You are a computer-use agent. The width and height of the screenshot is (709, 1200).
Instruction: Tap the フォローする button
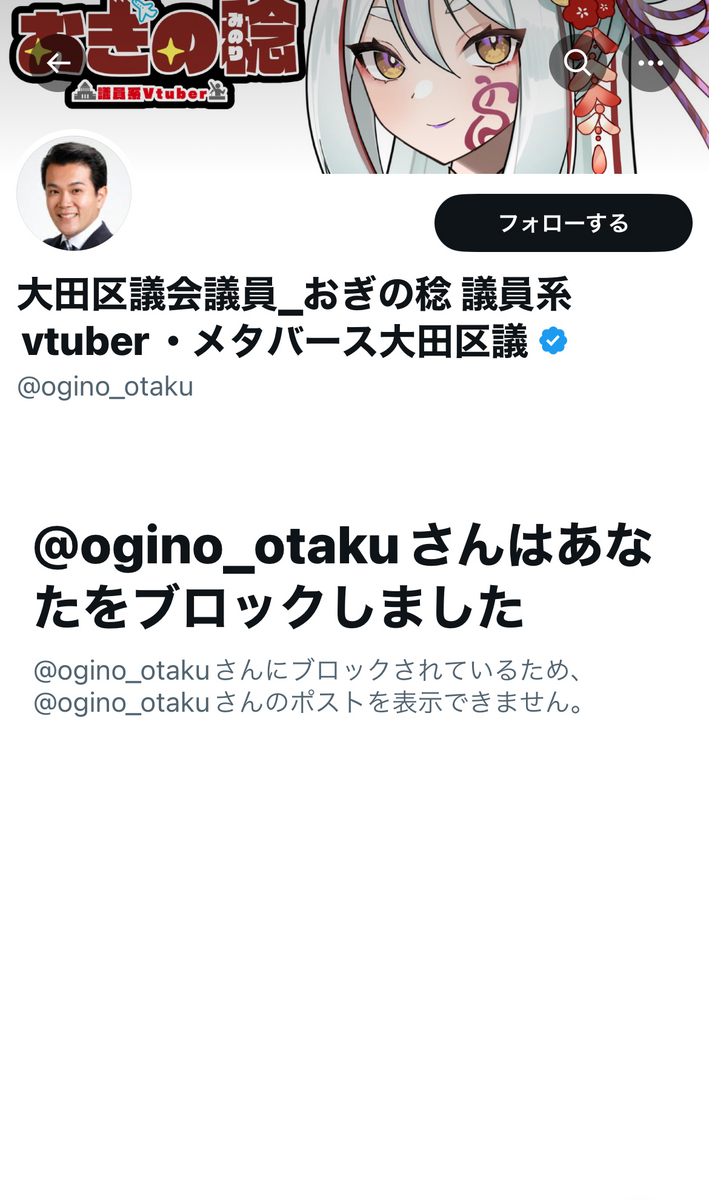[x=563, y=223]
